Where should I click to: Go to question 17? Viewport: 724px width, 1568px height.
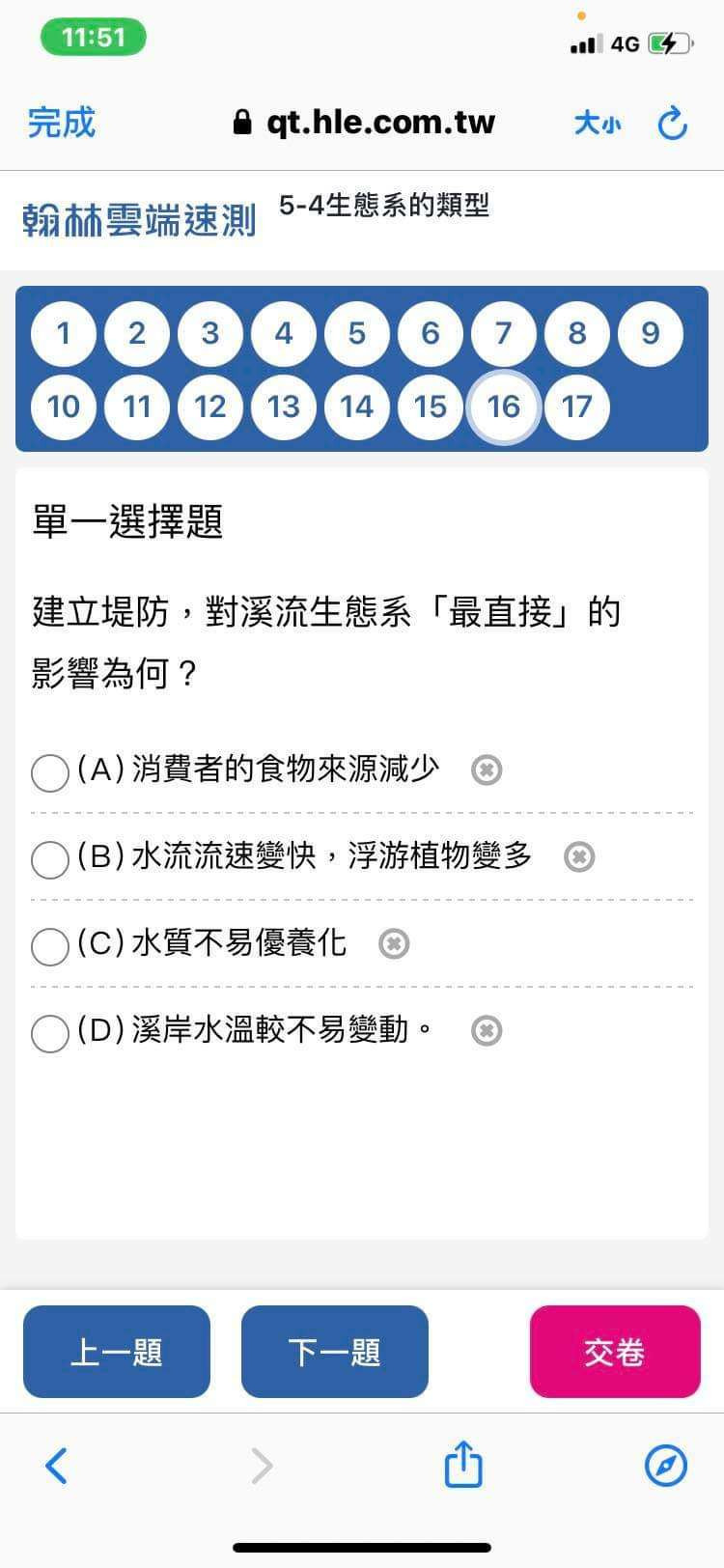(577, 406)
